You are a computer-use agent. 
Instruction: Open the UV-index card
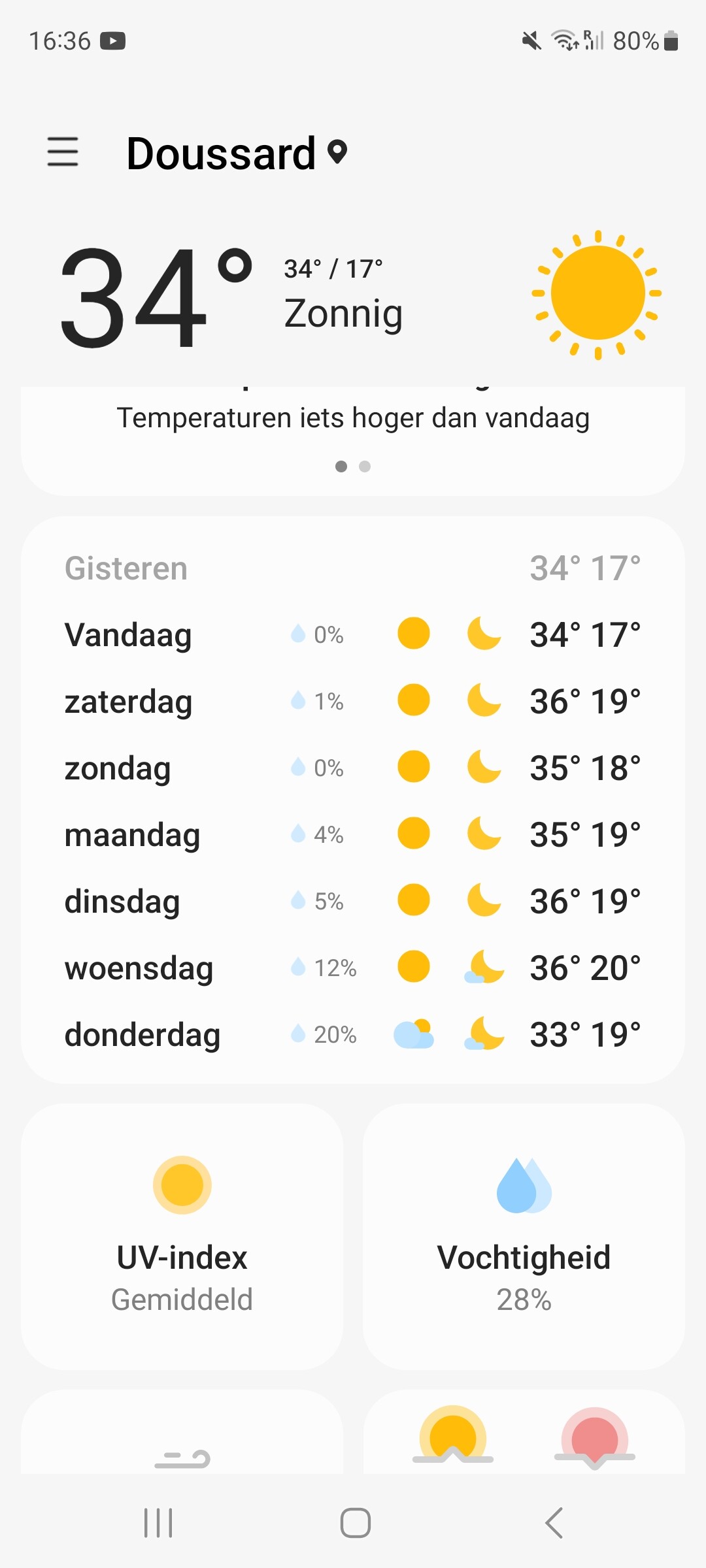(182, 1236)
